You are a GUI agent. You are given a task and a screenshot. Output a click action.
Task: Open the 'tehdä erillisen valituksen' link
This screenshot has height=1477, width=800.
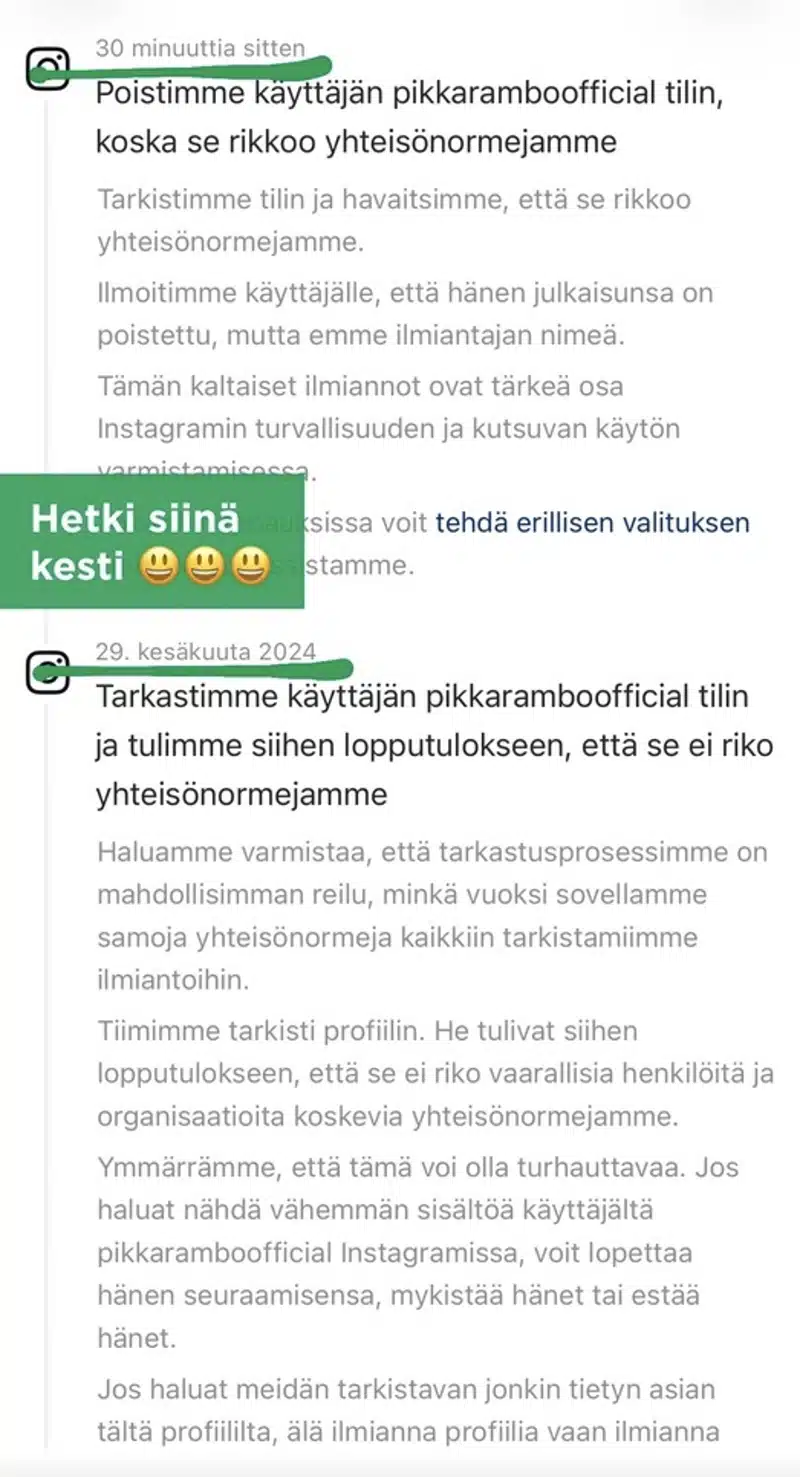tap(592, 523)
